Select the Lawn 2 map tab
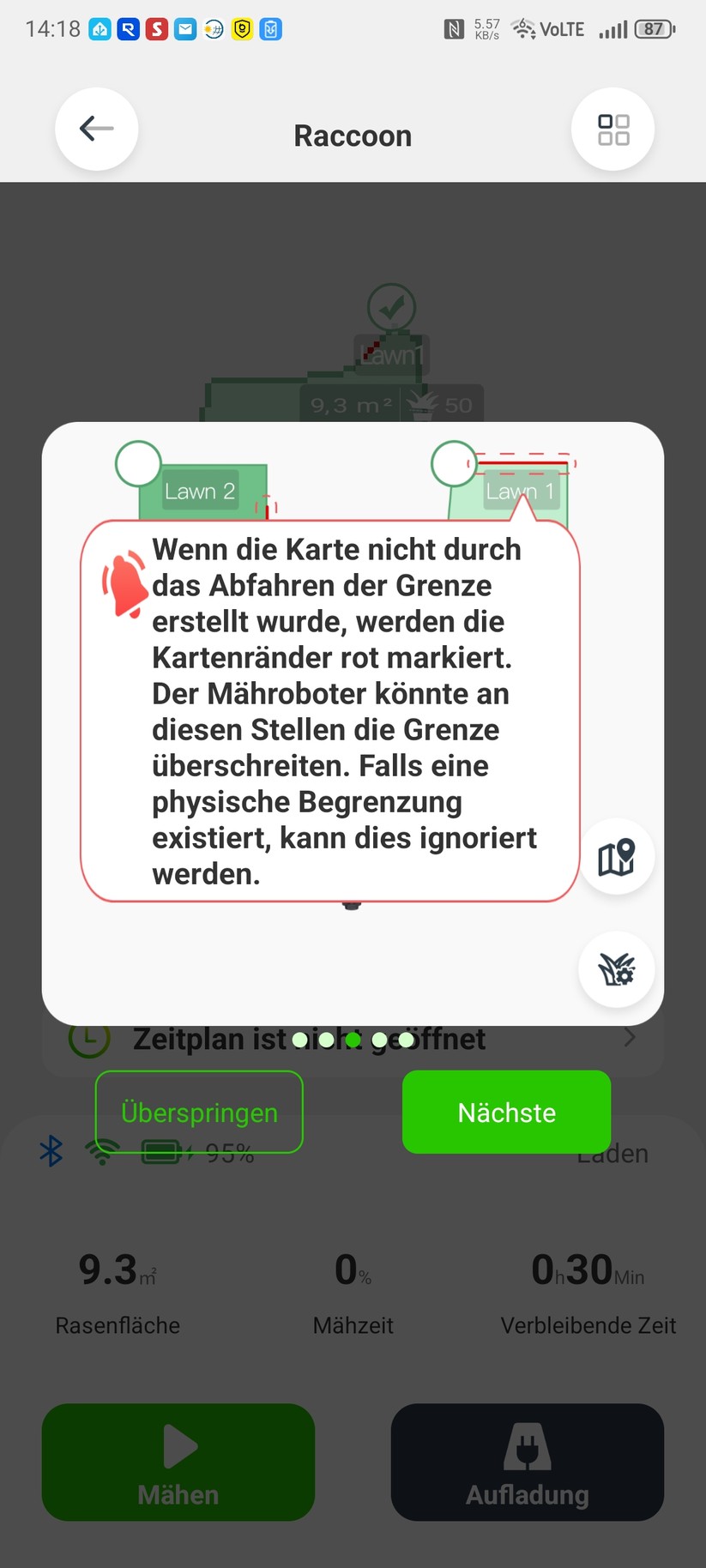 (x=200, y=491)
